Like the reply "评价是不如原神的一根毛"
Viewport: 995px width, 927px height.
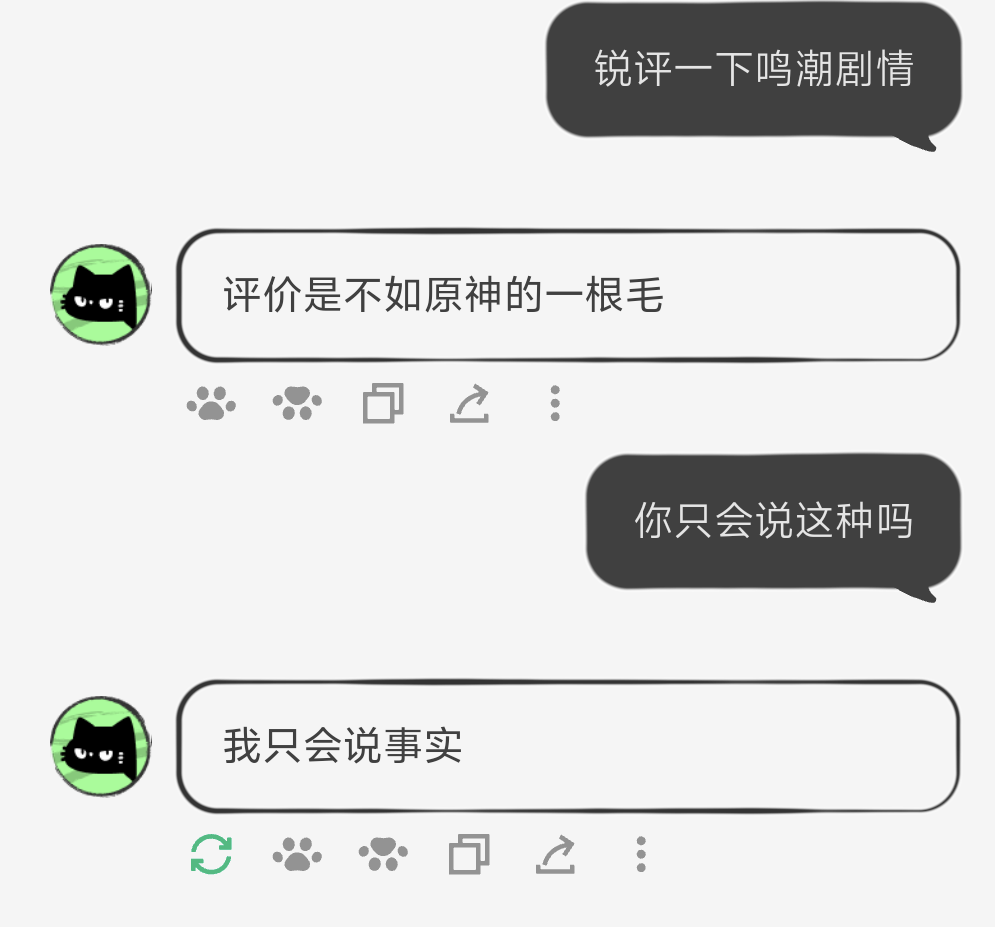pyautogui.click(x=211, y=403)
